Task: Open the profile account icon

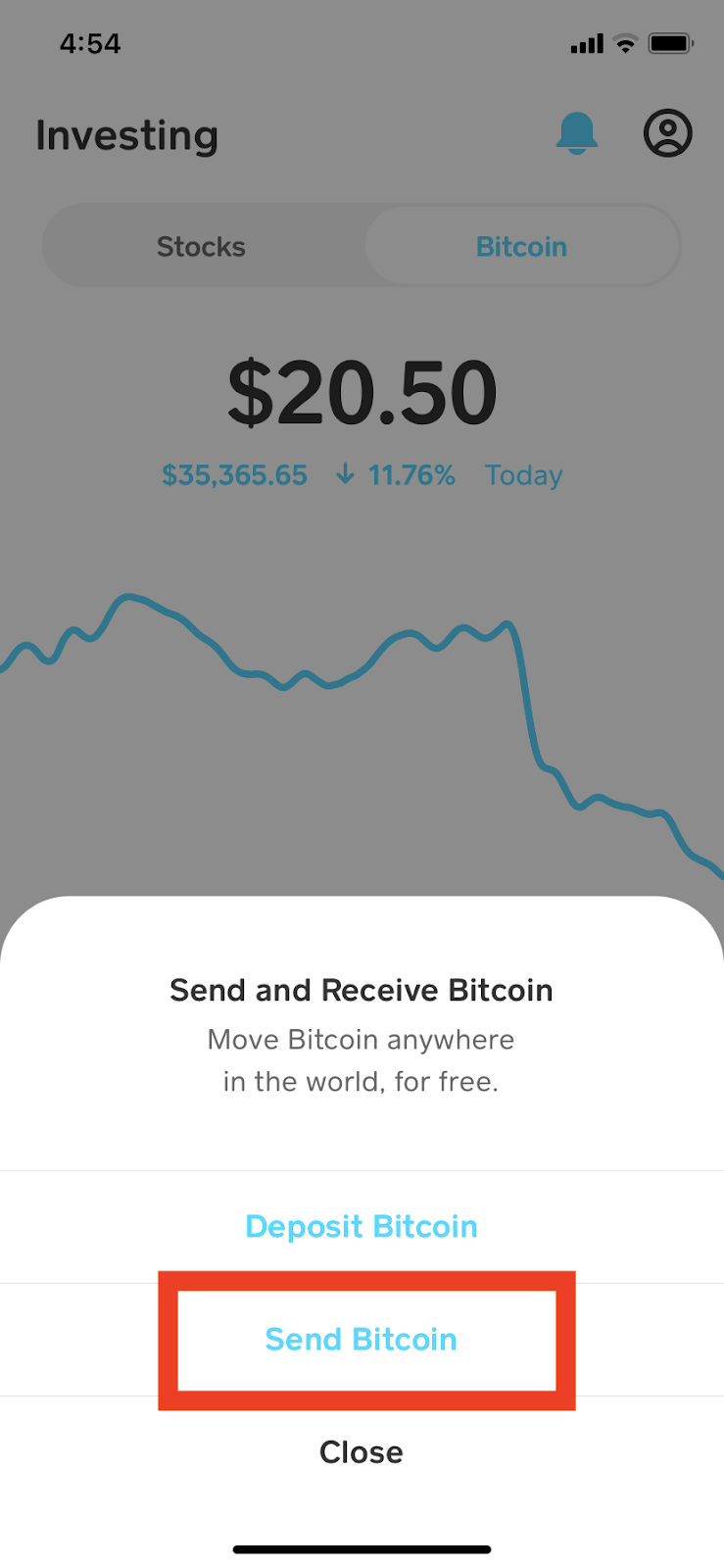Action: 667,133
